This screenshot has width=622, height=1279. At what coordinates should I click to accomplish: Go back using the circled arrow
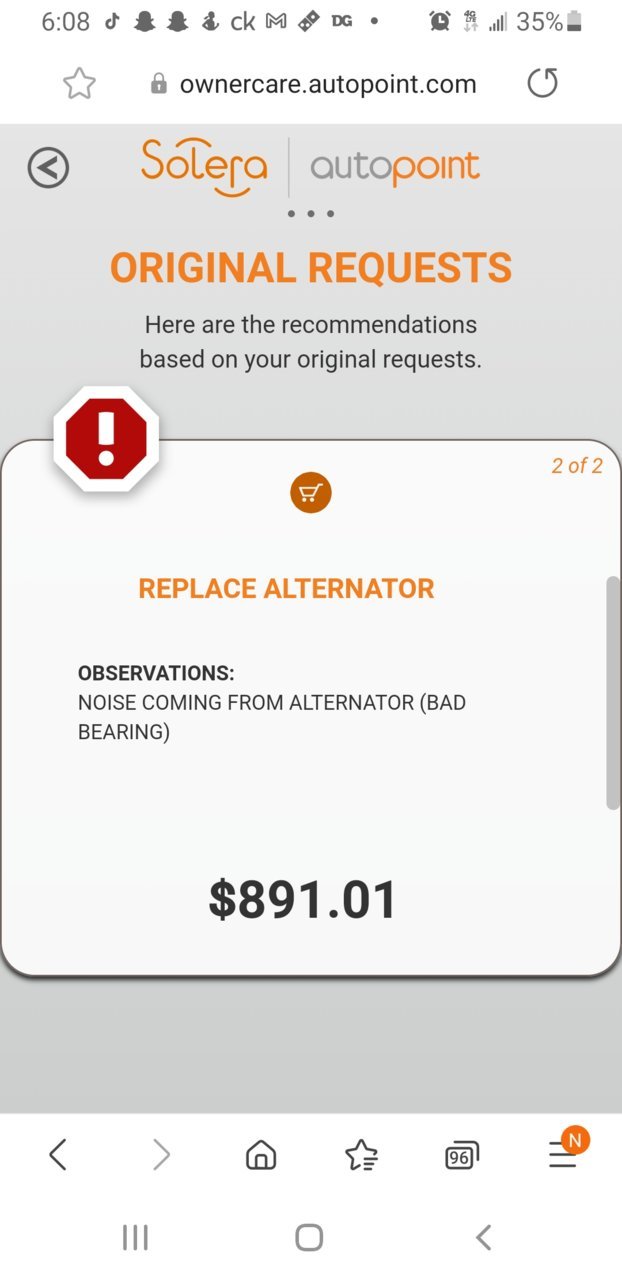[x=48, y=167]
